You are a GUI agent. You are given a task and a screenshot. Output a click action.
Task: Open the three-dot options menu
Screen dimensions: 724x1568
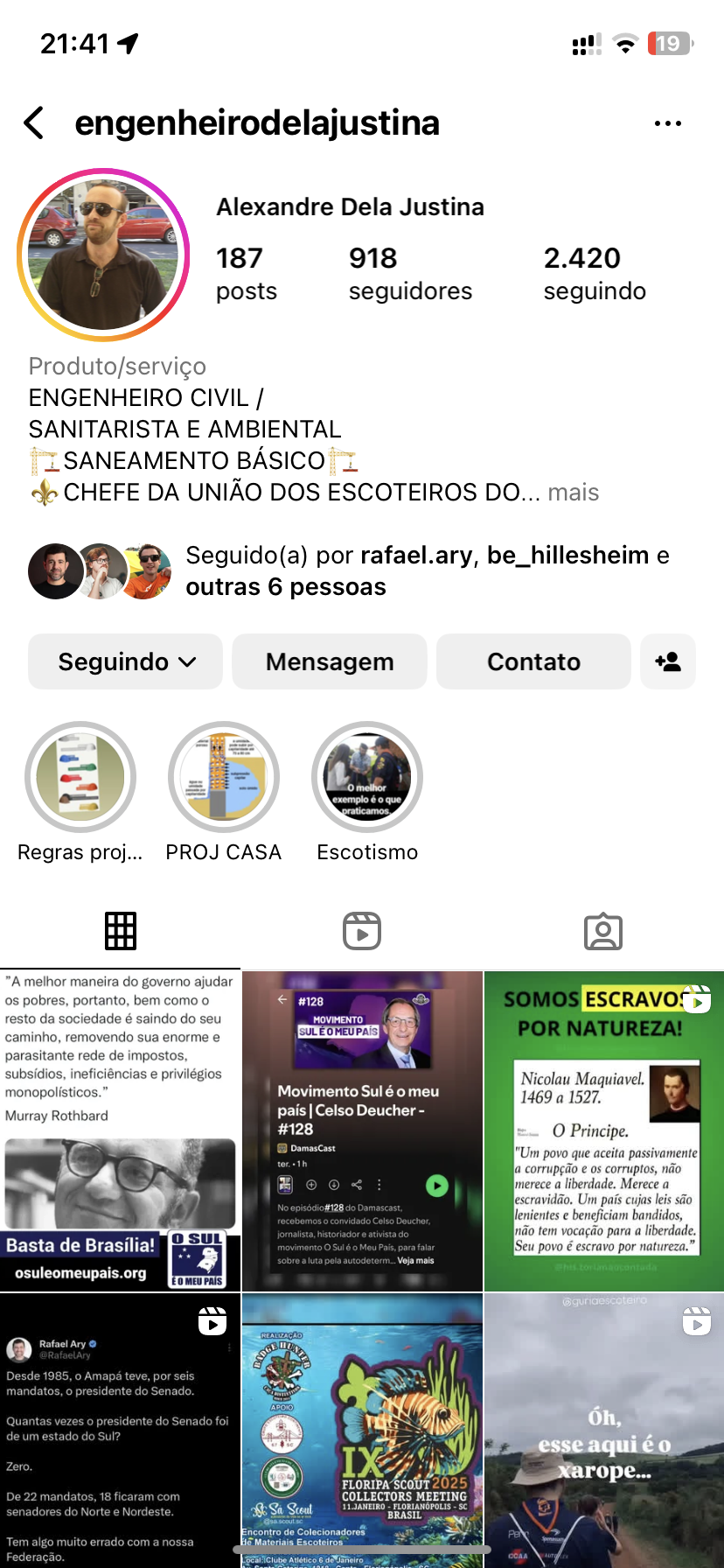(667, 123)
